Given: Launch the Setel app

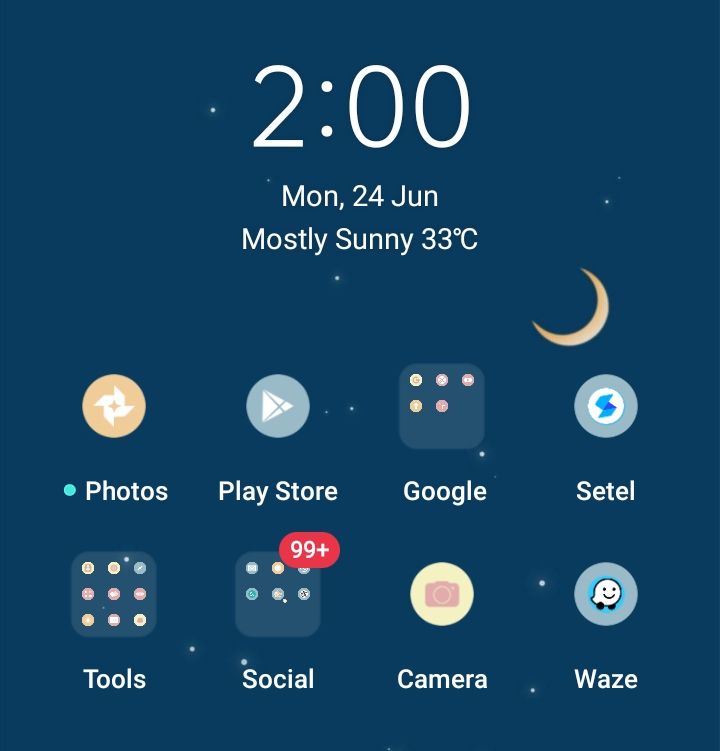Looking at the screenshot, I should (x=606, y=407).
